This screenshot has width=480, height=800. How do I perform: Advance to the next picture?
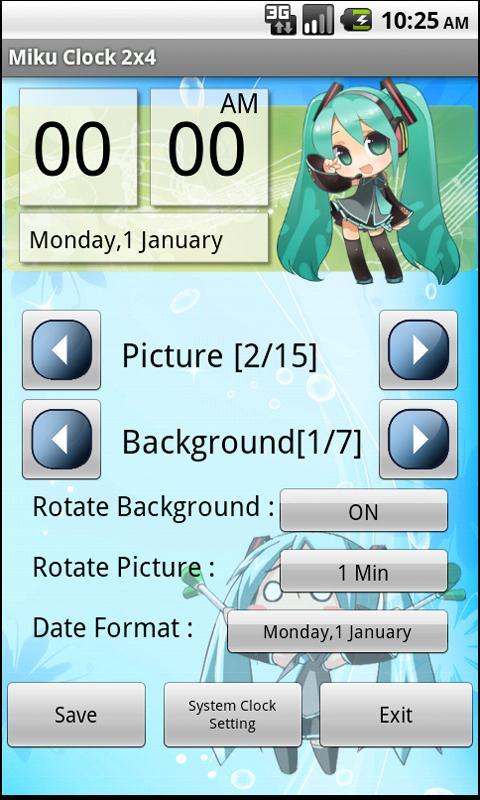point(418,350)
